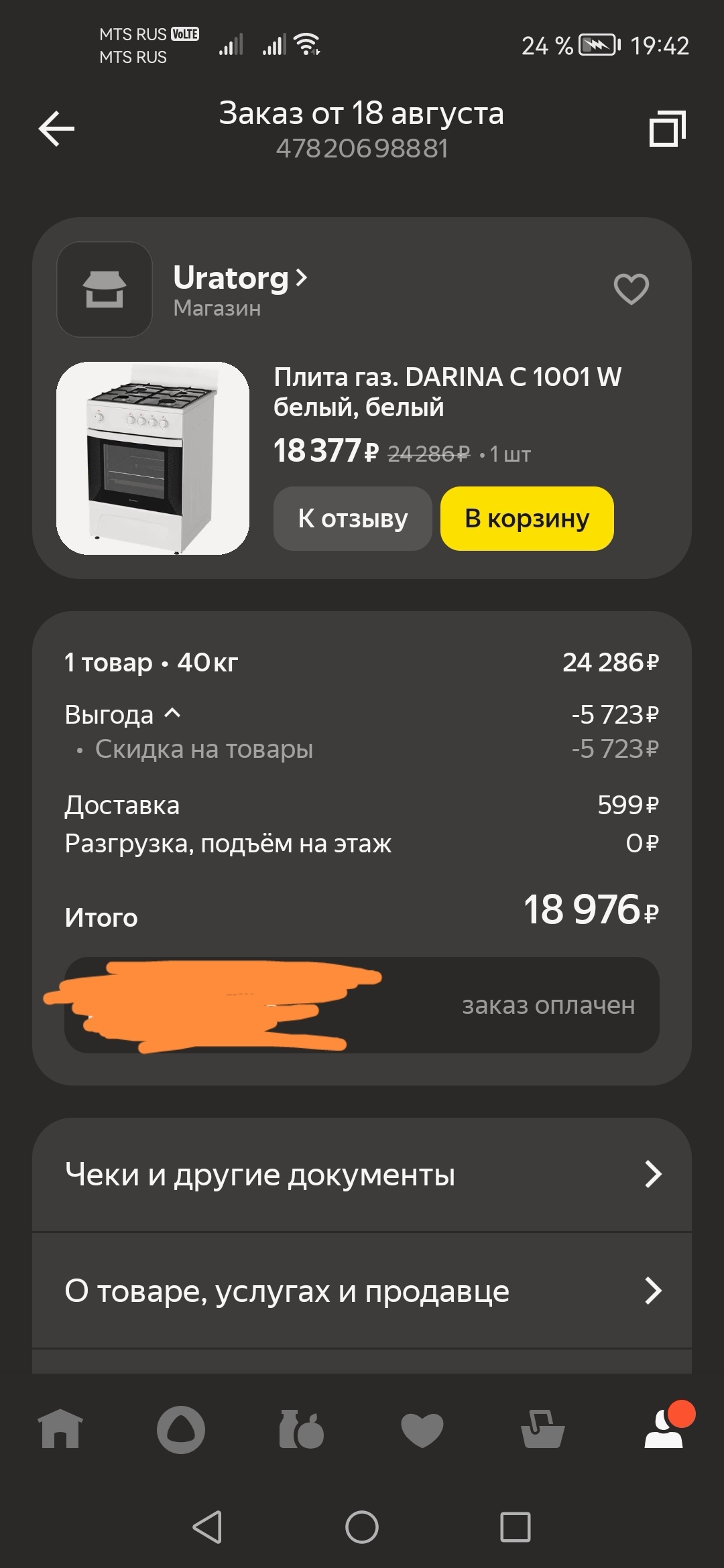Tap the К отзыву button

coord(353,519)
